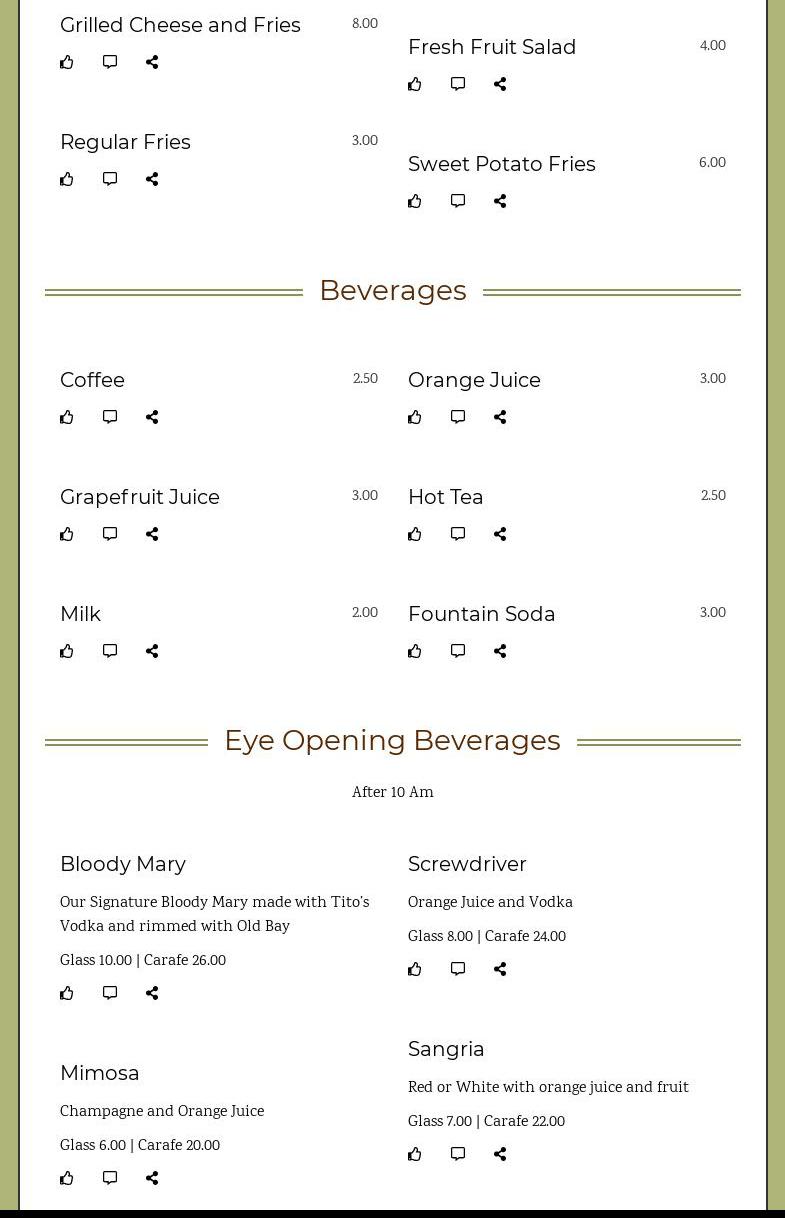Like the Sangria drink
785x1218 pixels.
coord(415,1154)
